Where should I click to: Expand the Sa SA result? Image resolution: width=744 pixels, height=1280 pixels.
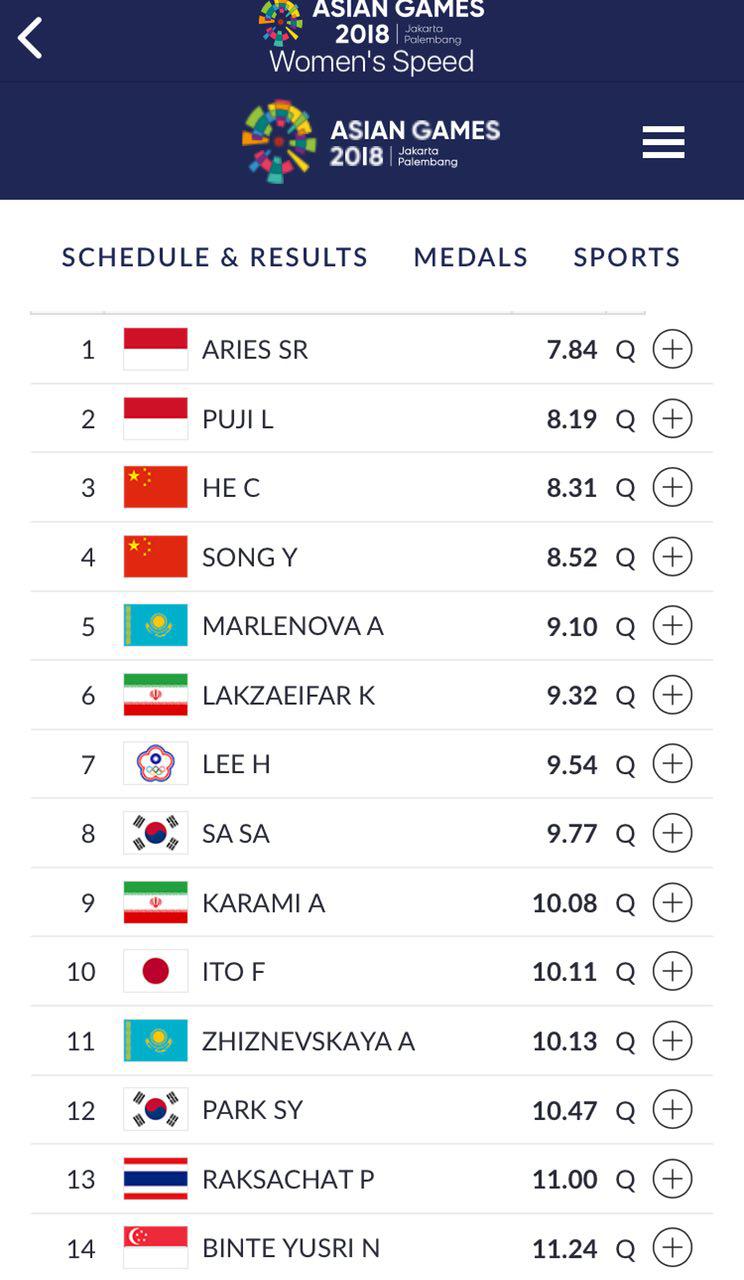672,833
